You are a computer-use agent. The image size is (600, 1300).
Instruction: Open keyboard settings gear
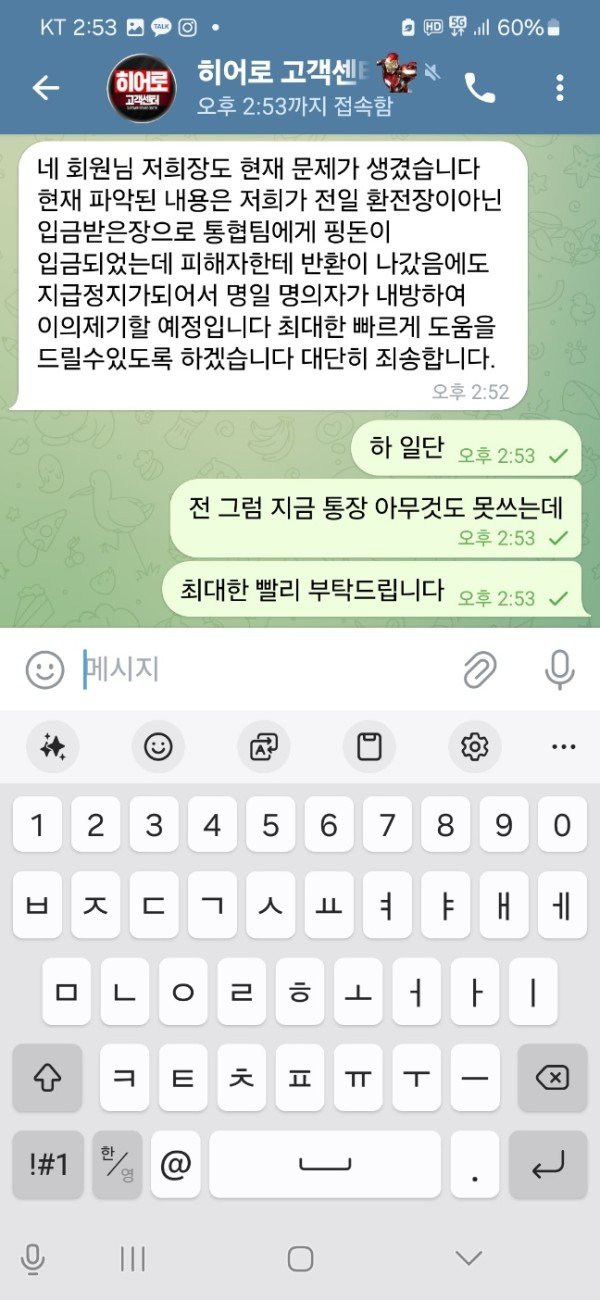(474, 746)
